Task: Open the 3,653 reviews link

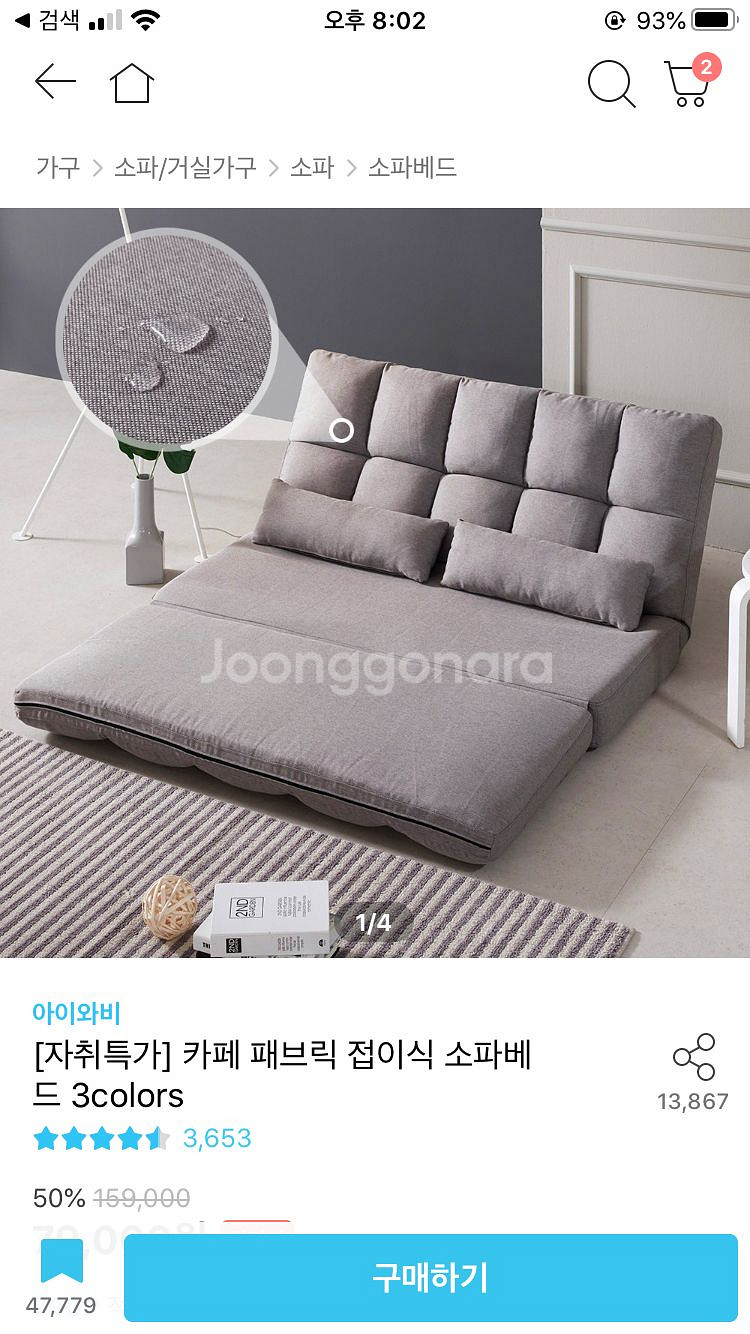Action: [217, 1138]
